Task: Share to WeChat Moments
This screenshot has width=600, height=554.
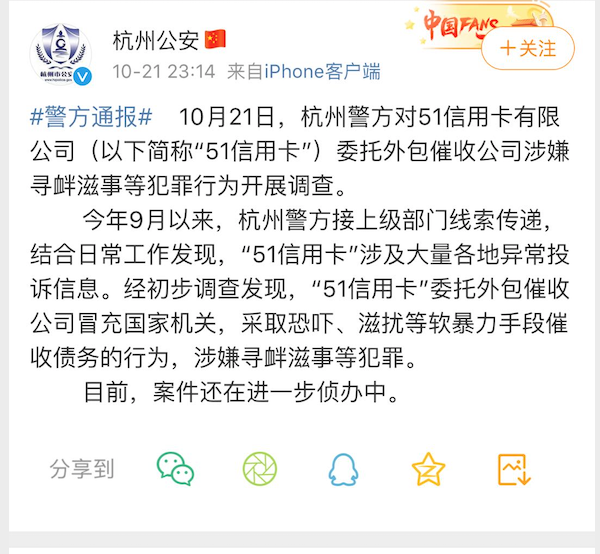Action: pyautogui.click(x=259, y=468)
